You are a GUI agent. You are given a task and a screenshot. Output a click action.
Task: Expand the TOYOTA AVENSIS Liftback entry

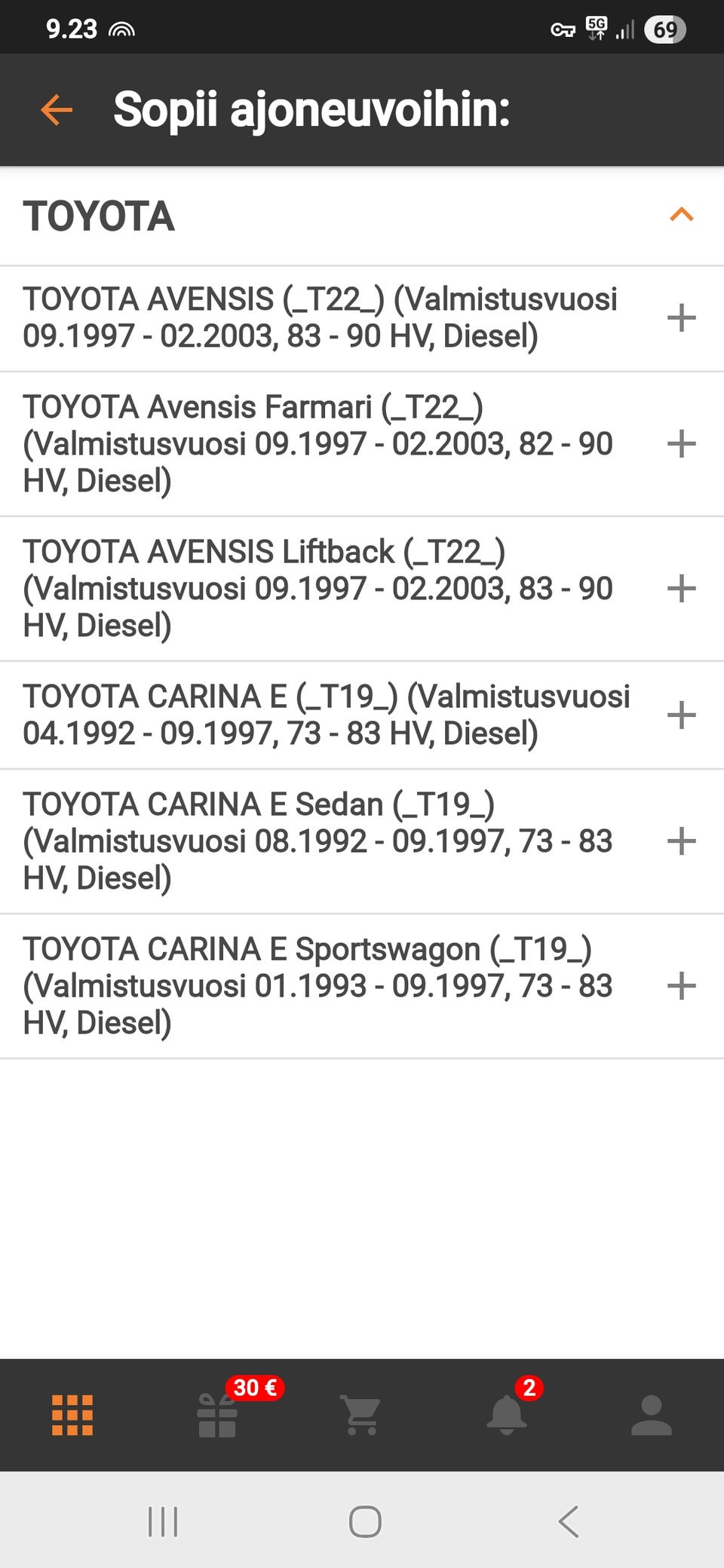point(681,588)
